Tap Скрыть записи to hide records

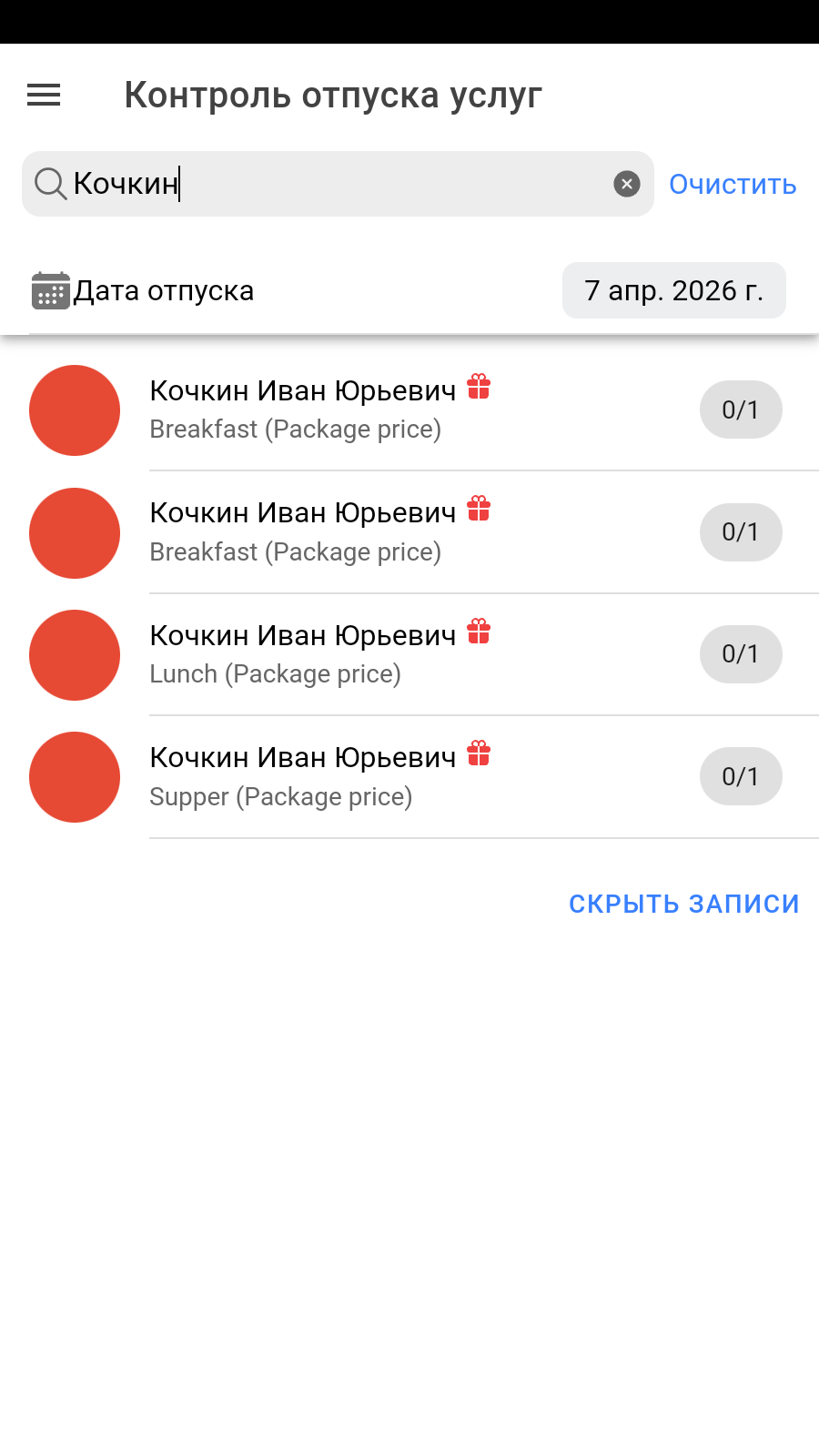tap(683, 904)
